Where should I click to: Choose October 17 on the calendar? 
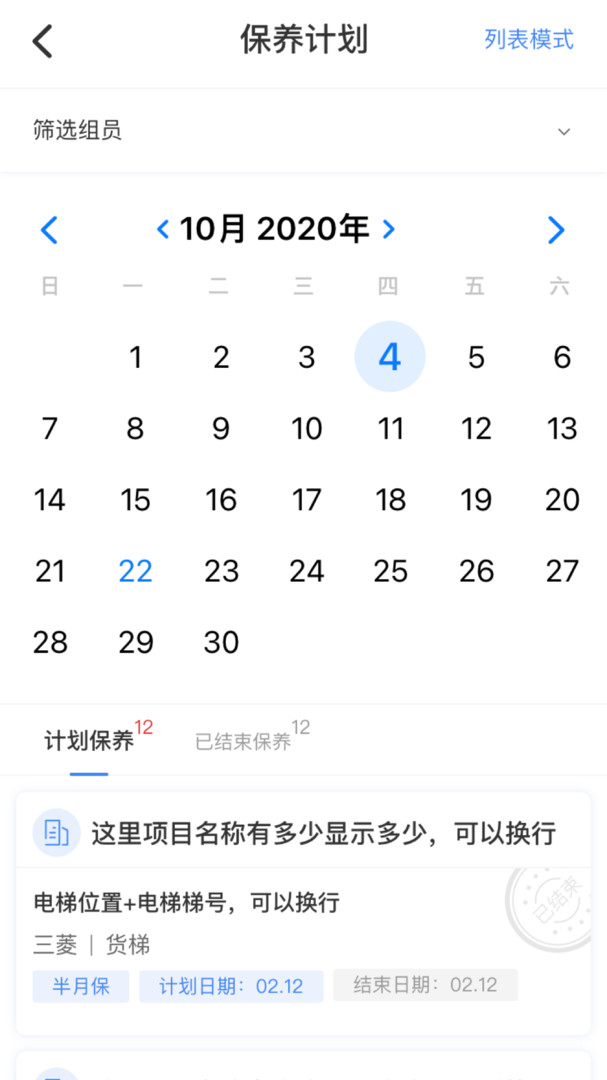coord(306,500)
